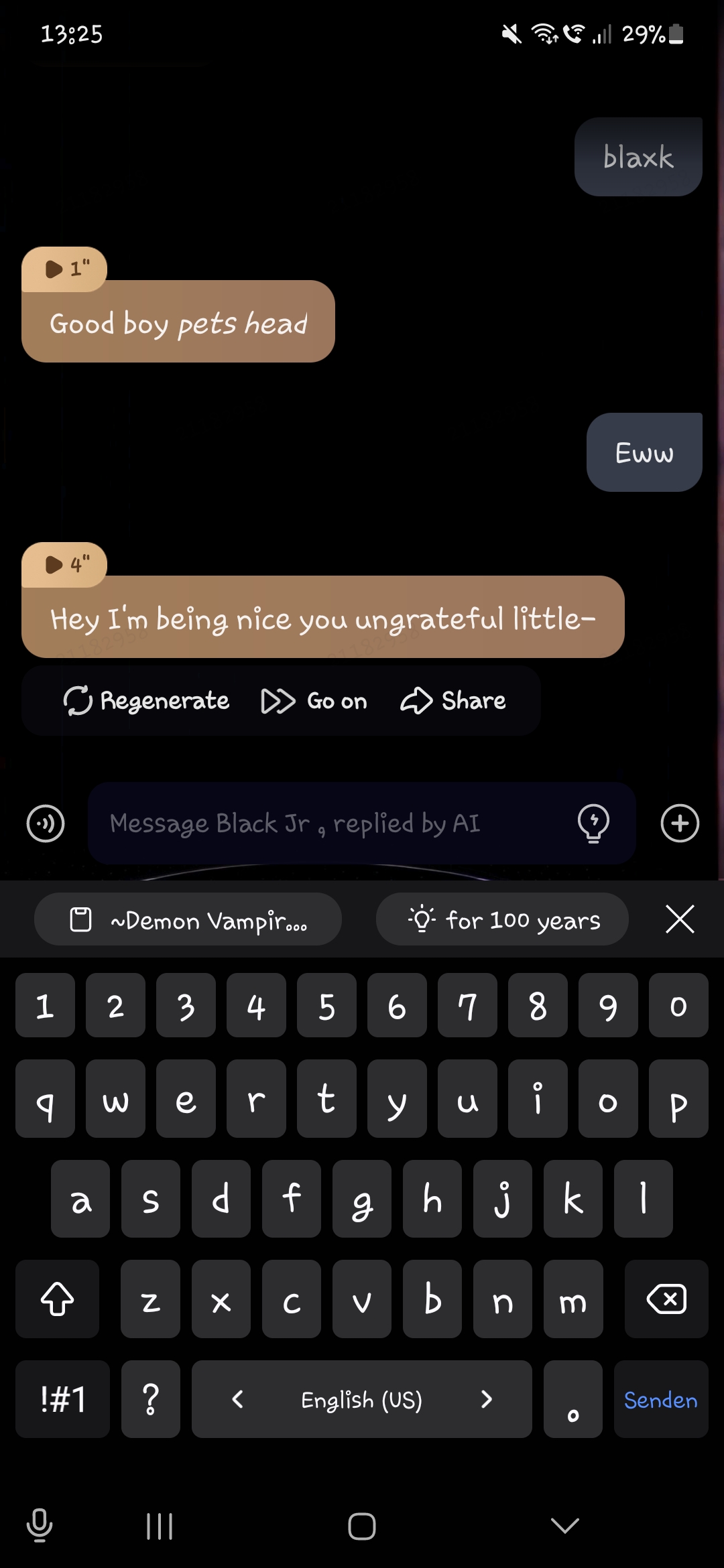Viewport: 724px width, 1568px height.
Task: Delete a character with the backspace key
Action: pos(666,1299)
